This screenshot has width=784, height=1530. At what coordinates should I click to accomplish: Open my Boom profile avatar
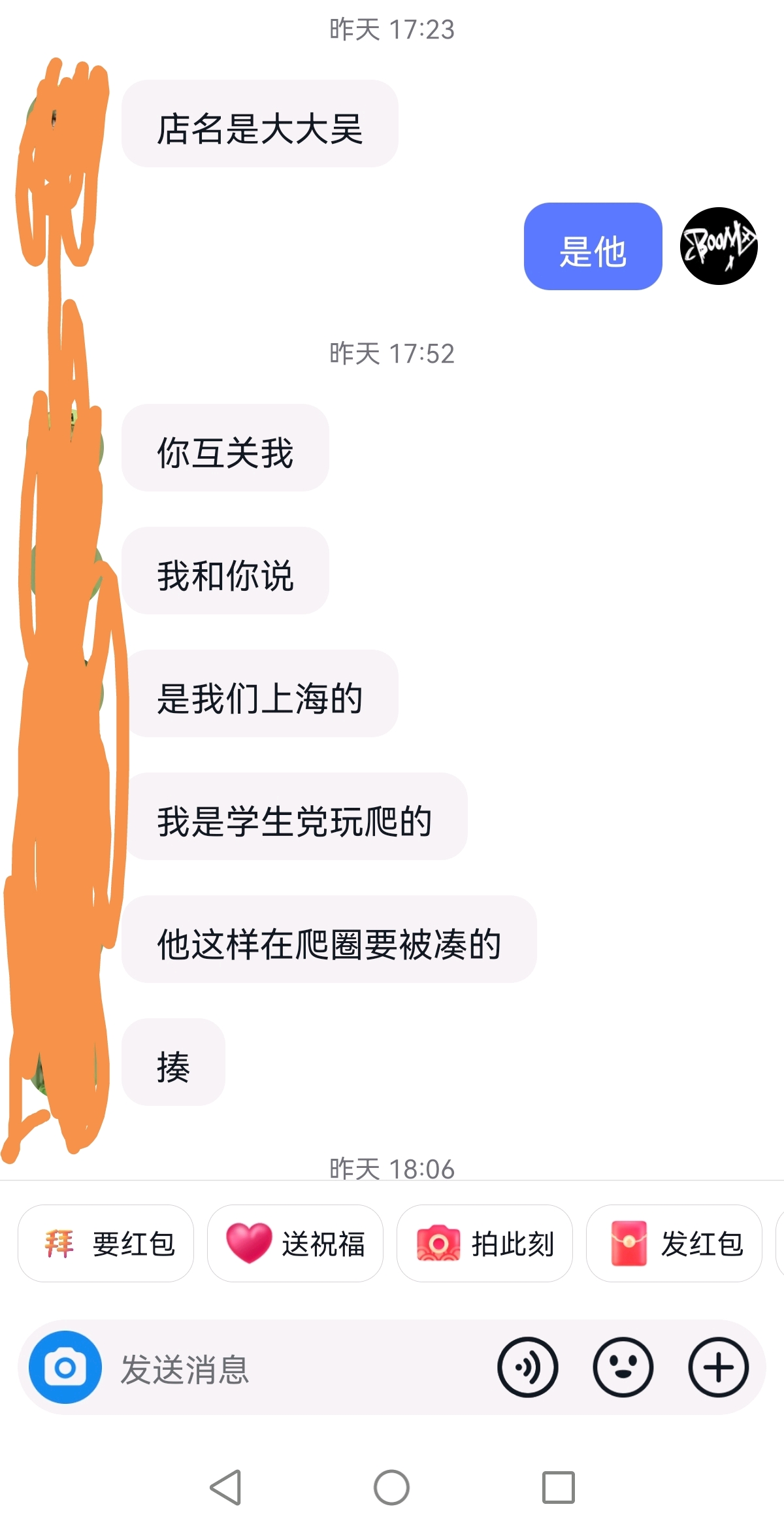718,246
